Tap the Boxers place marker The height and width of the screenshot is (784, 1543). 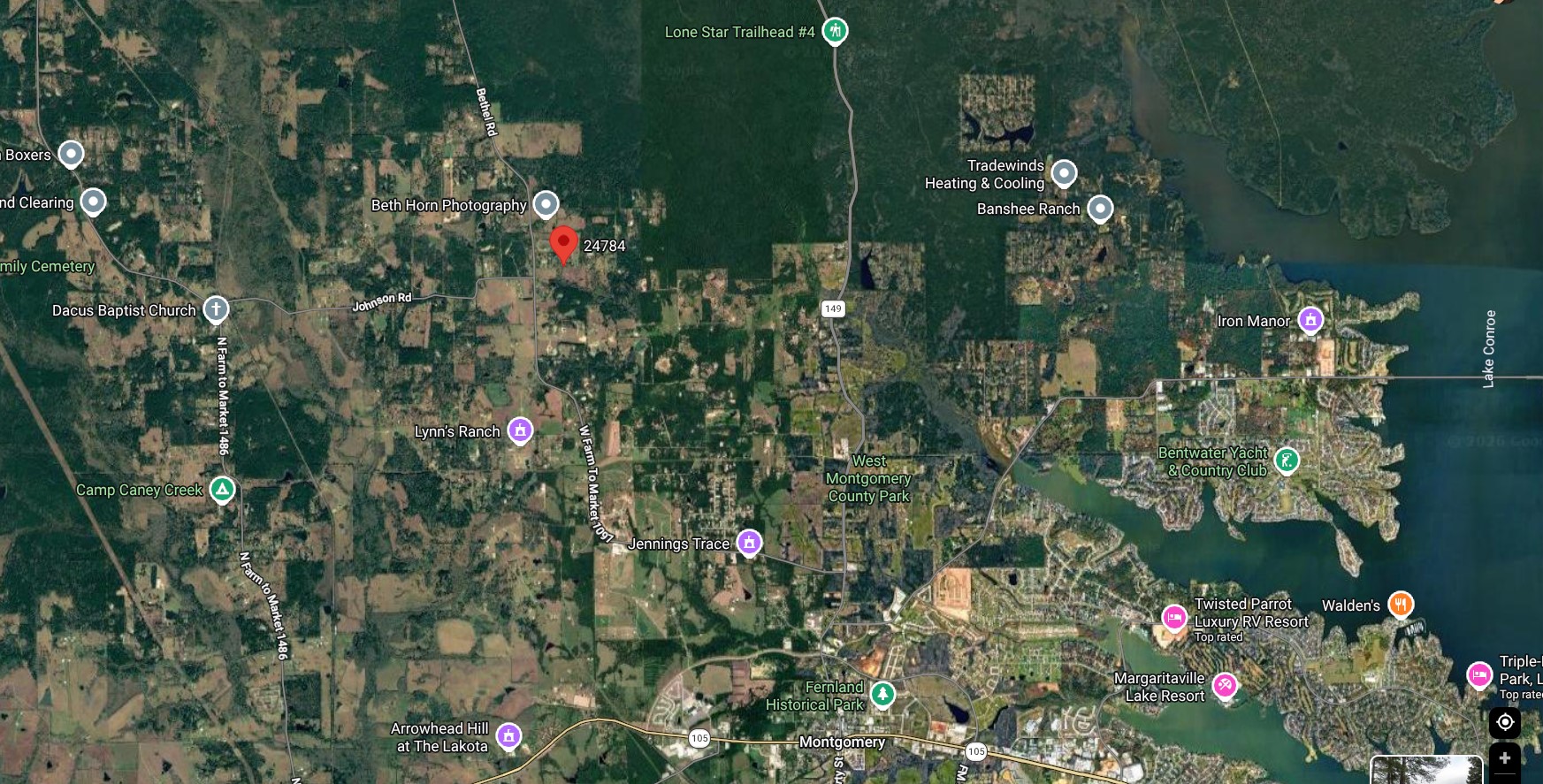pos(71,154)
